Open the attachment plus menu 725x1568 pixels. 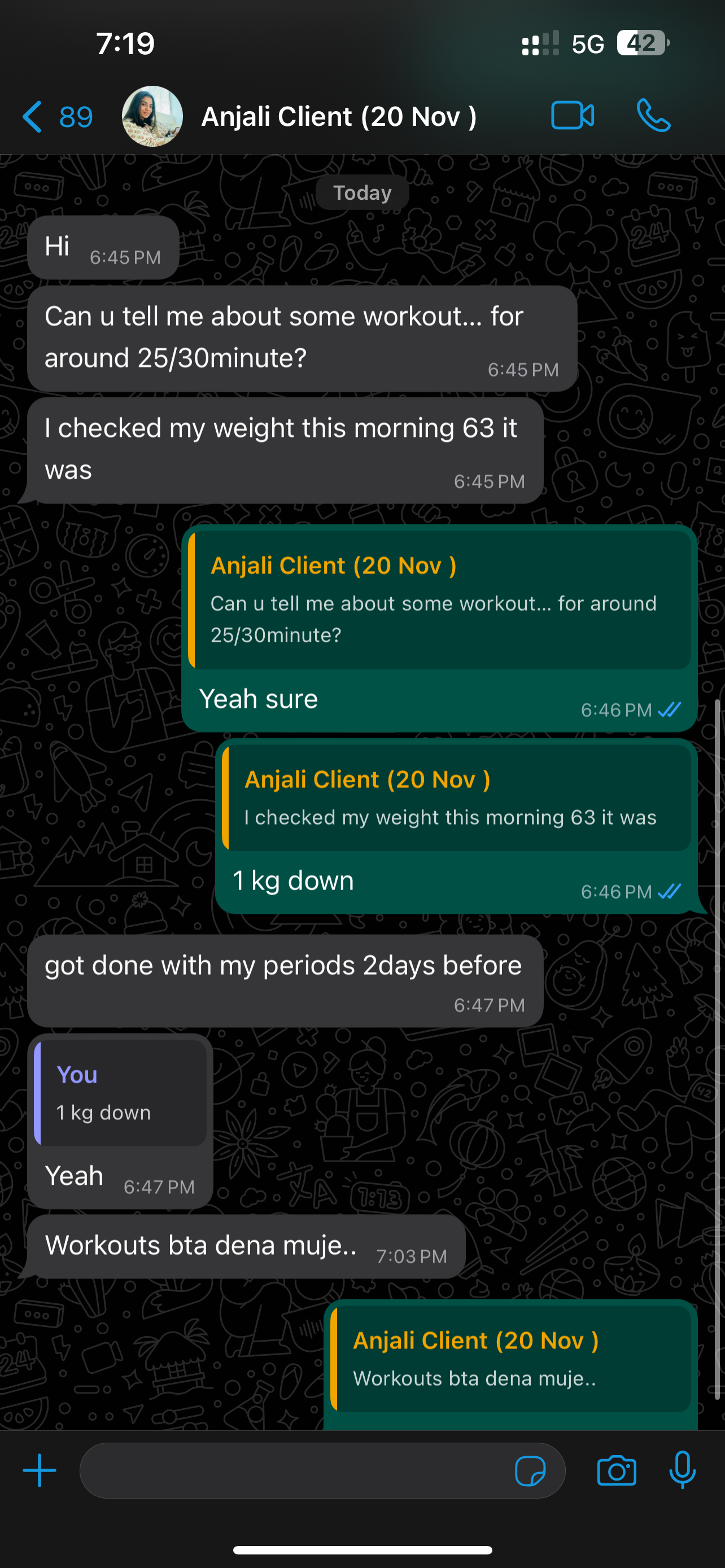tap(40, 1470)
